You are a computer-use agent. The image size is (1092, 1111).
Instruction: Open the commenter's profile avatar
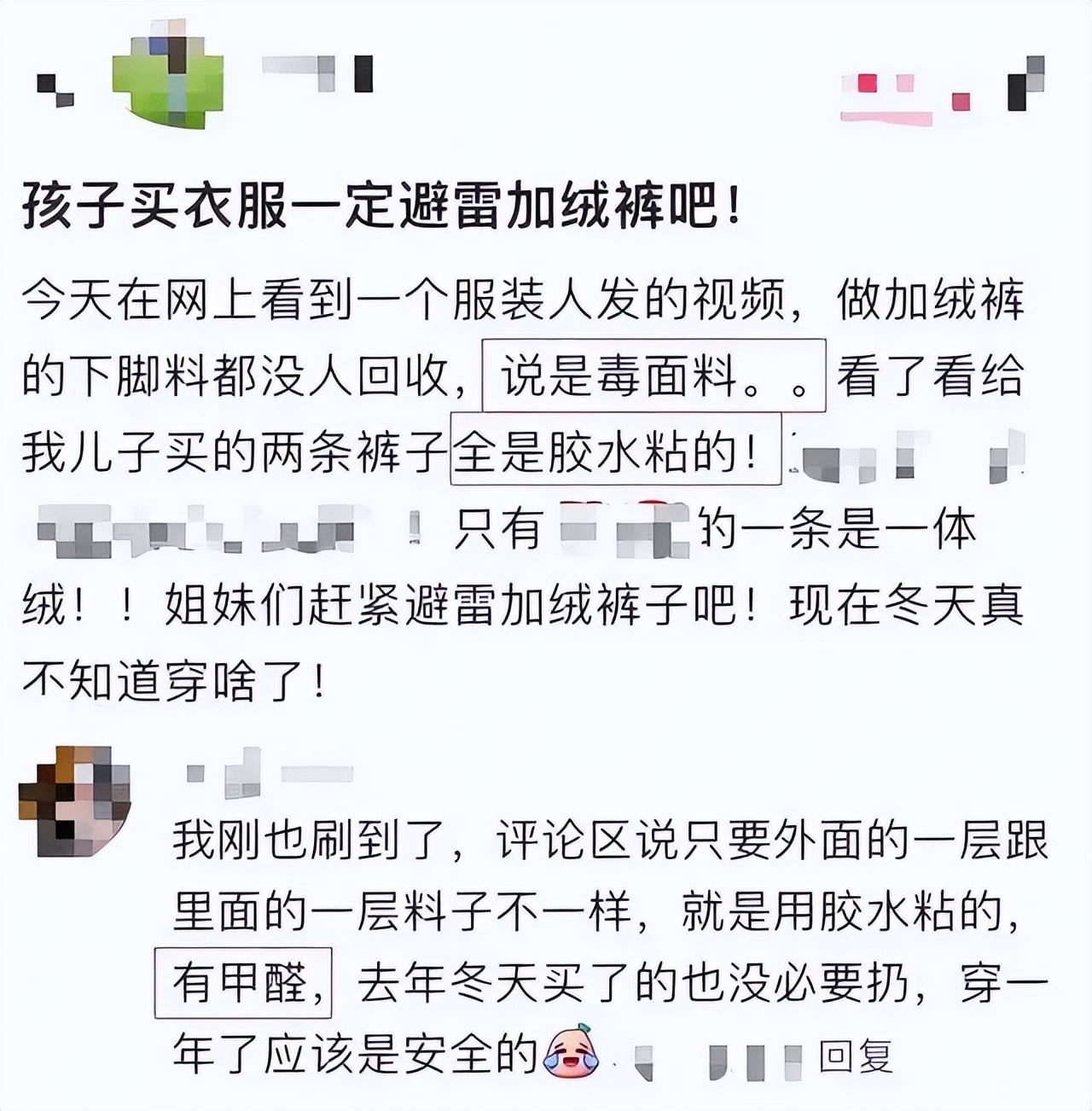(74, 800)
